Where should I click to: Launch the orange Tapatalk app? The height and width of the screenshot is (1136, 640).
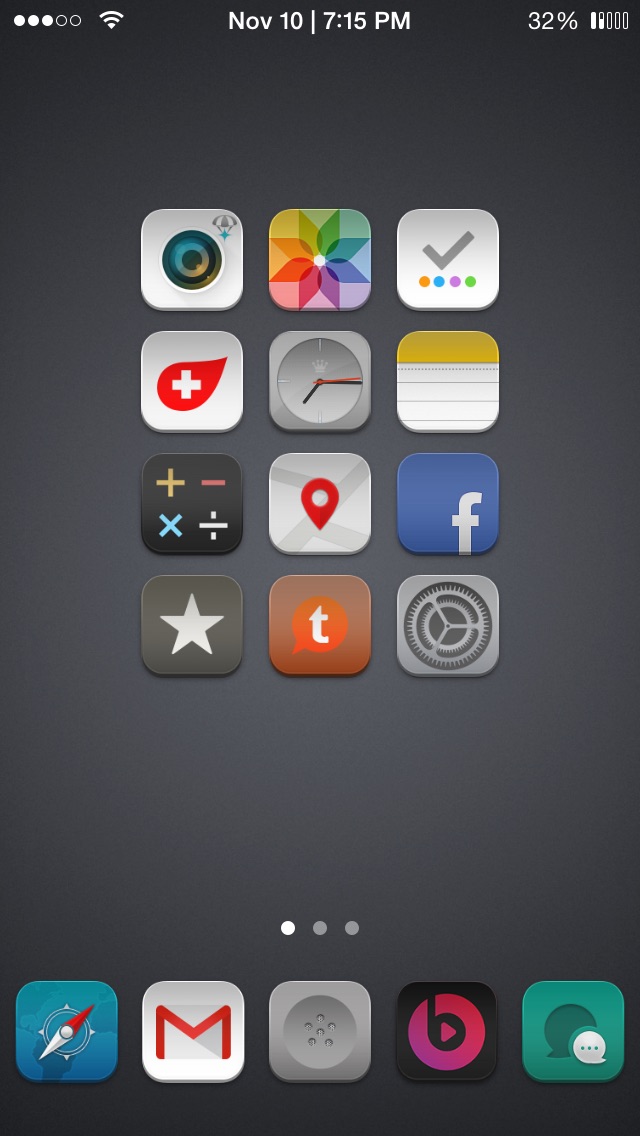[320, 625]
